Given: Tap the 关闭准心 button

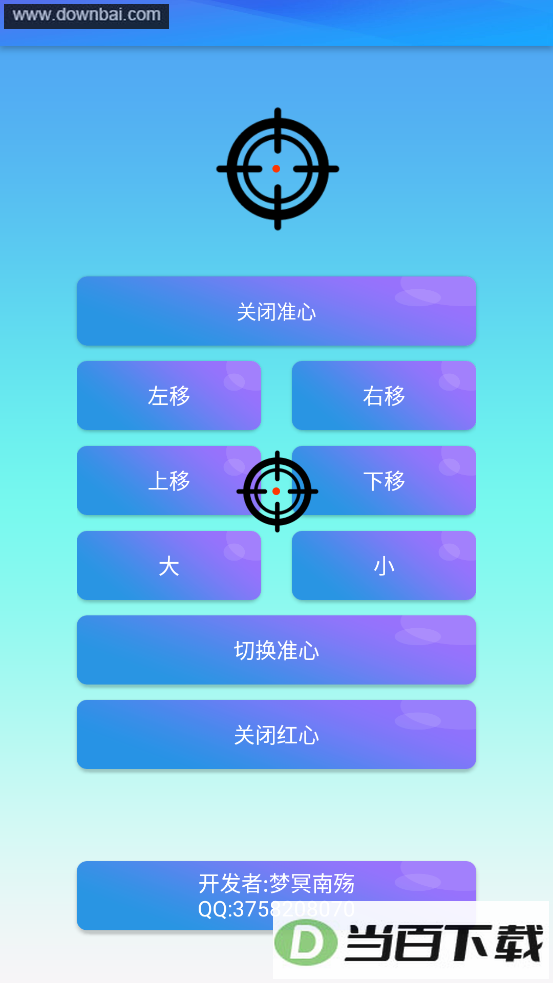Looking at the screenshot, I should 276,311.
